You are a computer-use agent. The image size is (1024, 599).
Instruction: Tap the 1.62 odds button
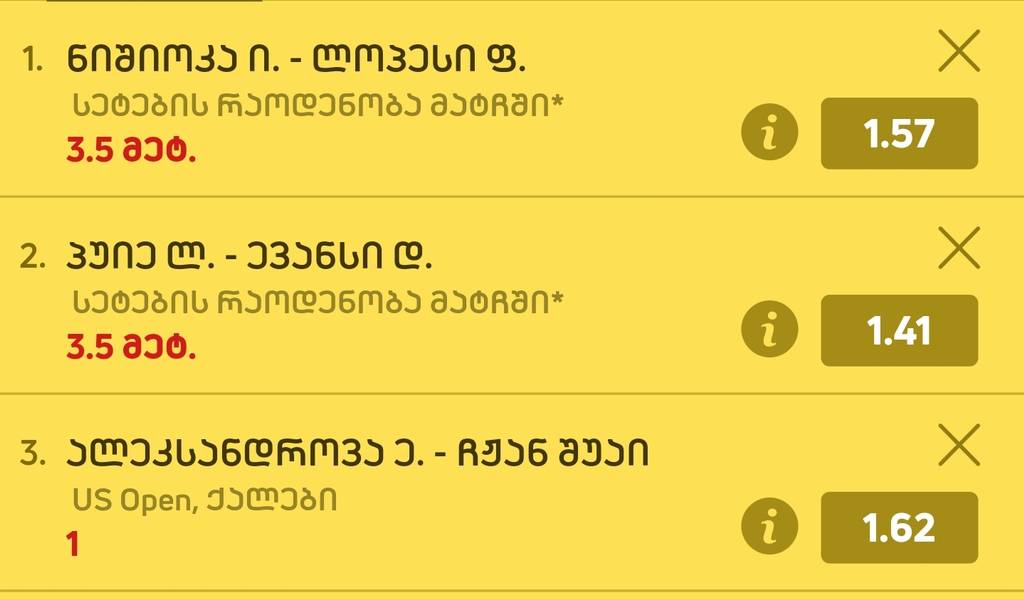click(899, 527)
